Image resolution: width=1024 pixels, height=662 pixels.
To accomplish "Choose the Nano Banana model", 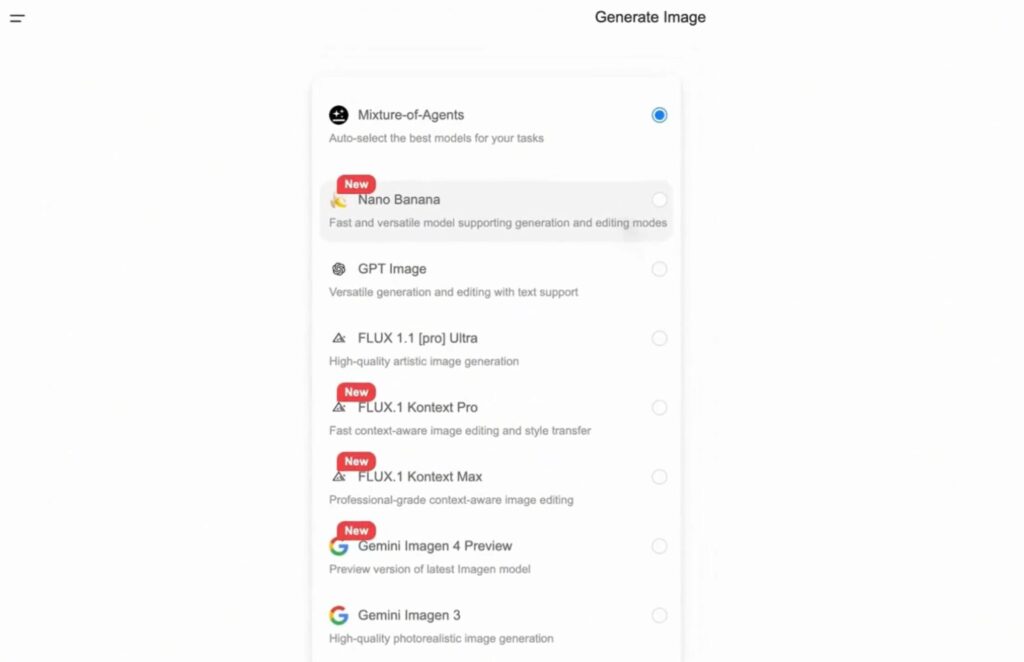I will (x=659, y=200).
